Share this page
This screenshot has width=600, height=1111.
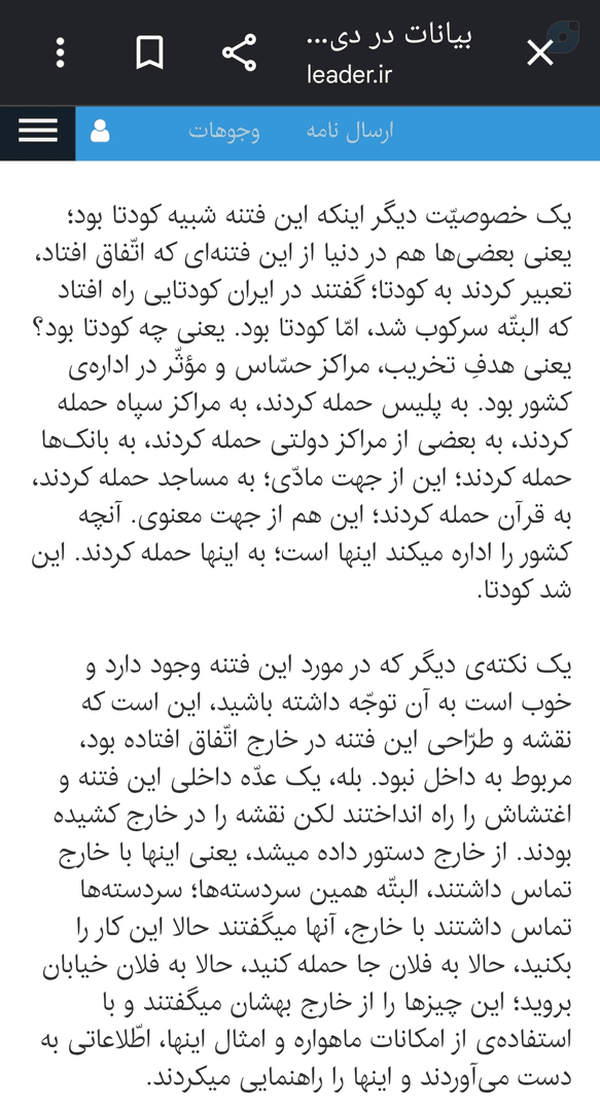(239, 53)
